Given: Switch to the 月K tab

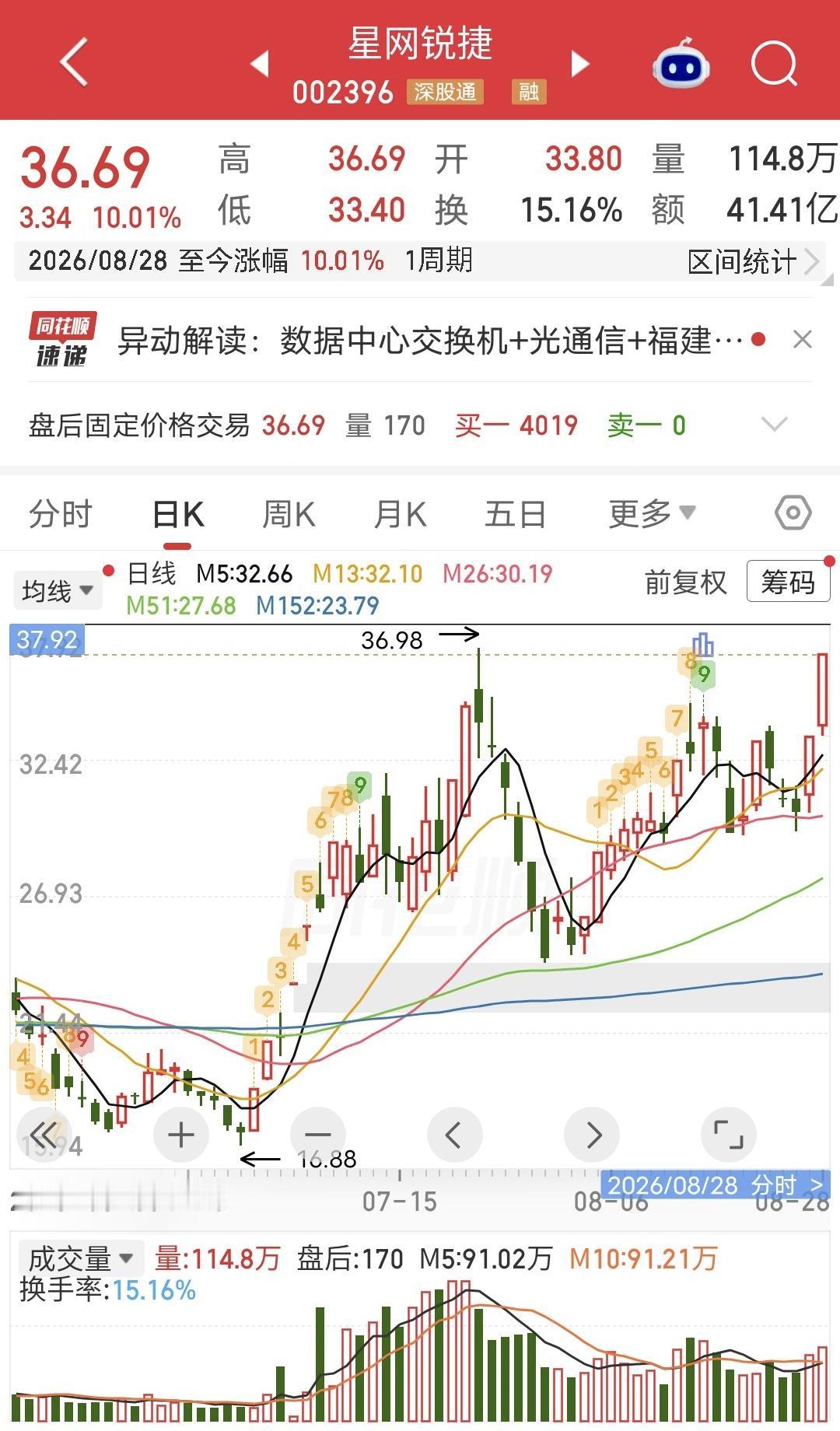Looking at the screenshot, I should click(400, 514).
